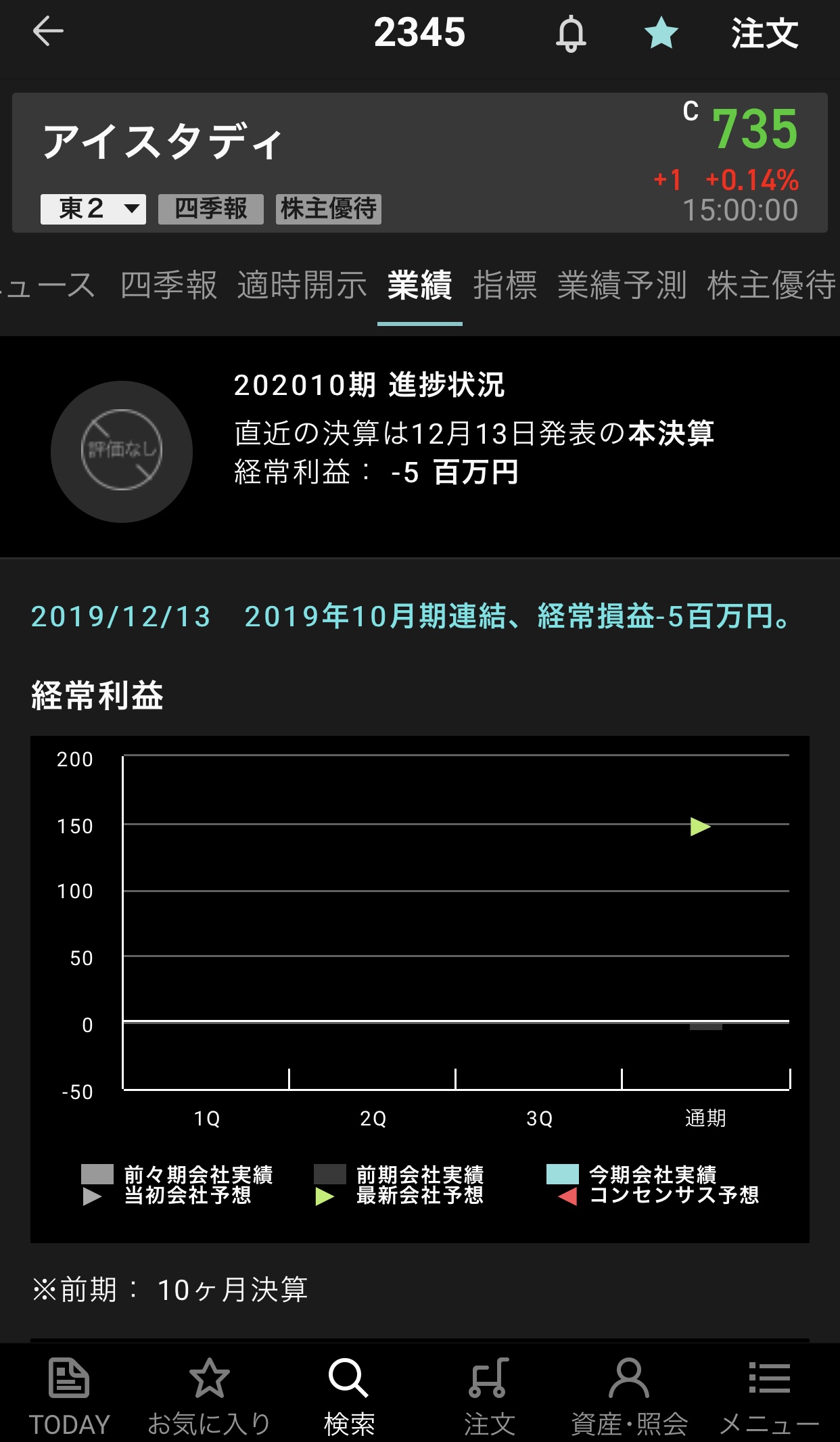Go to TODAY in the bottom navigation

(x=69, y=1396)
